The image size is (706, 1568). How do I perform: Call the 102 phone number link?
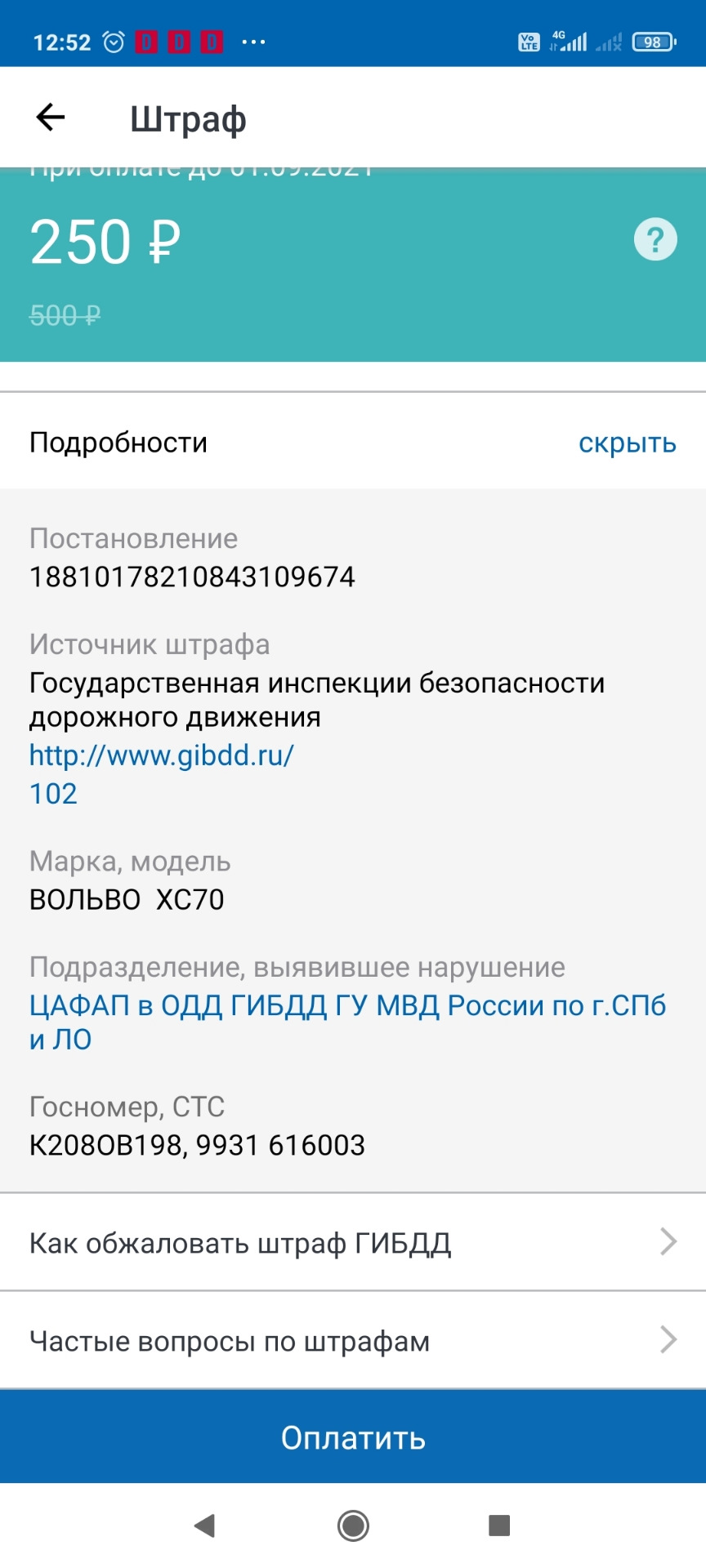point(53,794)
